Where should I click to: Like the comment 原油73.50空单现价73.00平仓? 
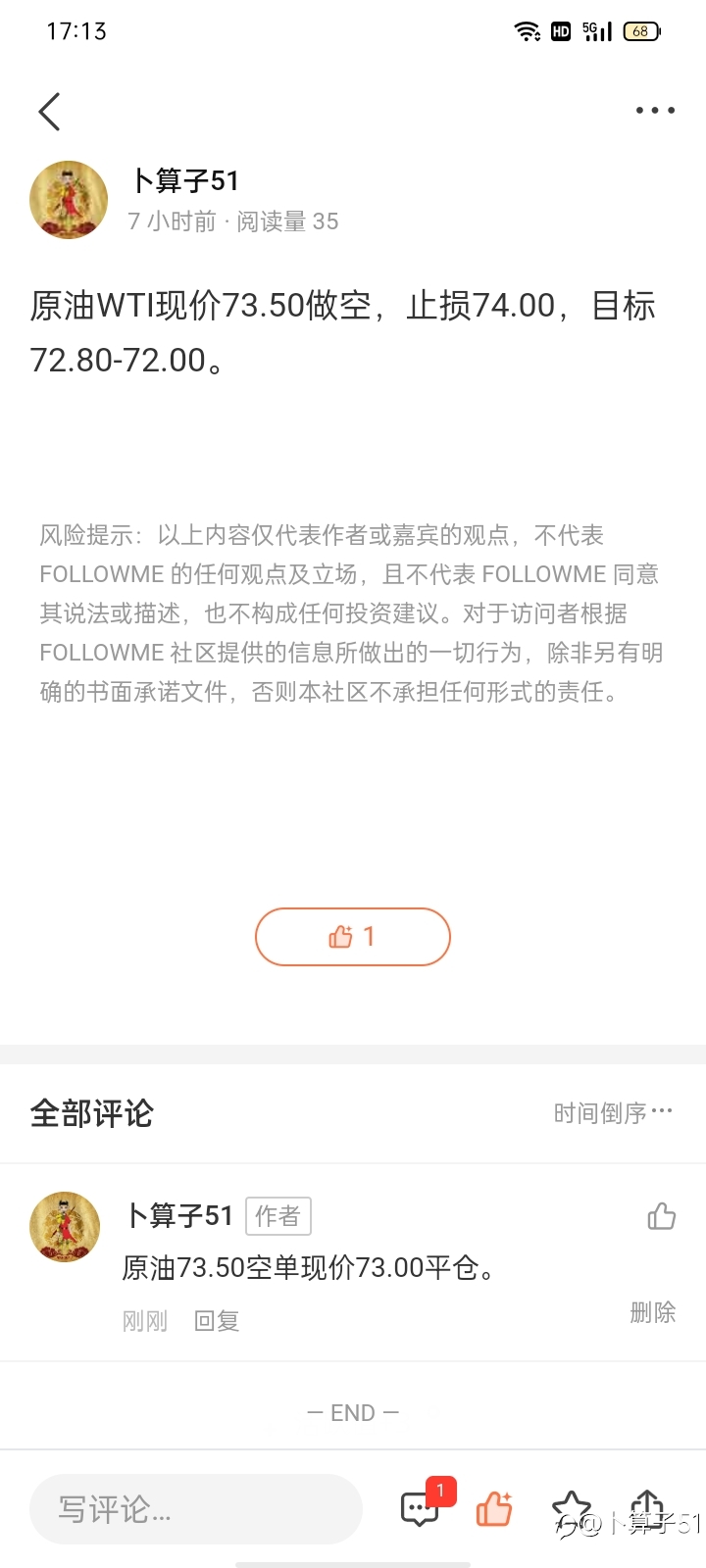[x=662, y=1216]
